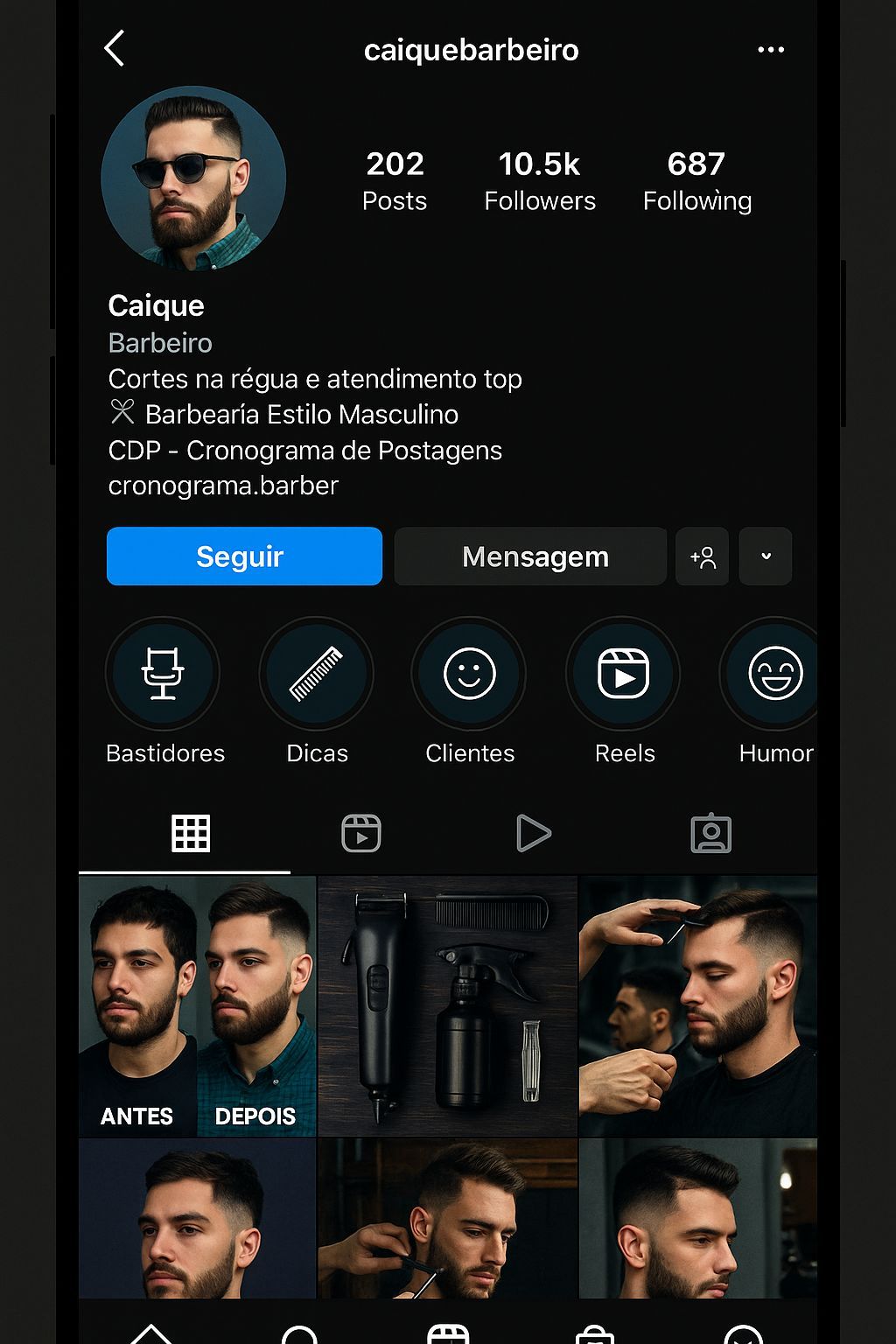Expand the small chevron dropdown button
Image resolution: width=896 pixels, height=1344 pixels.
(x=766, y=556)
